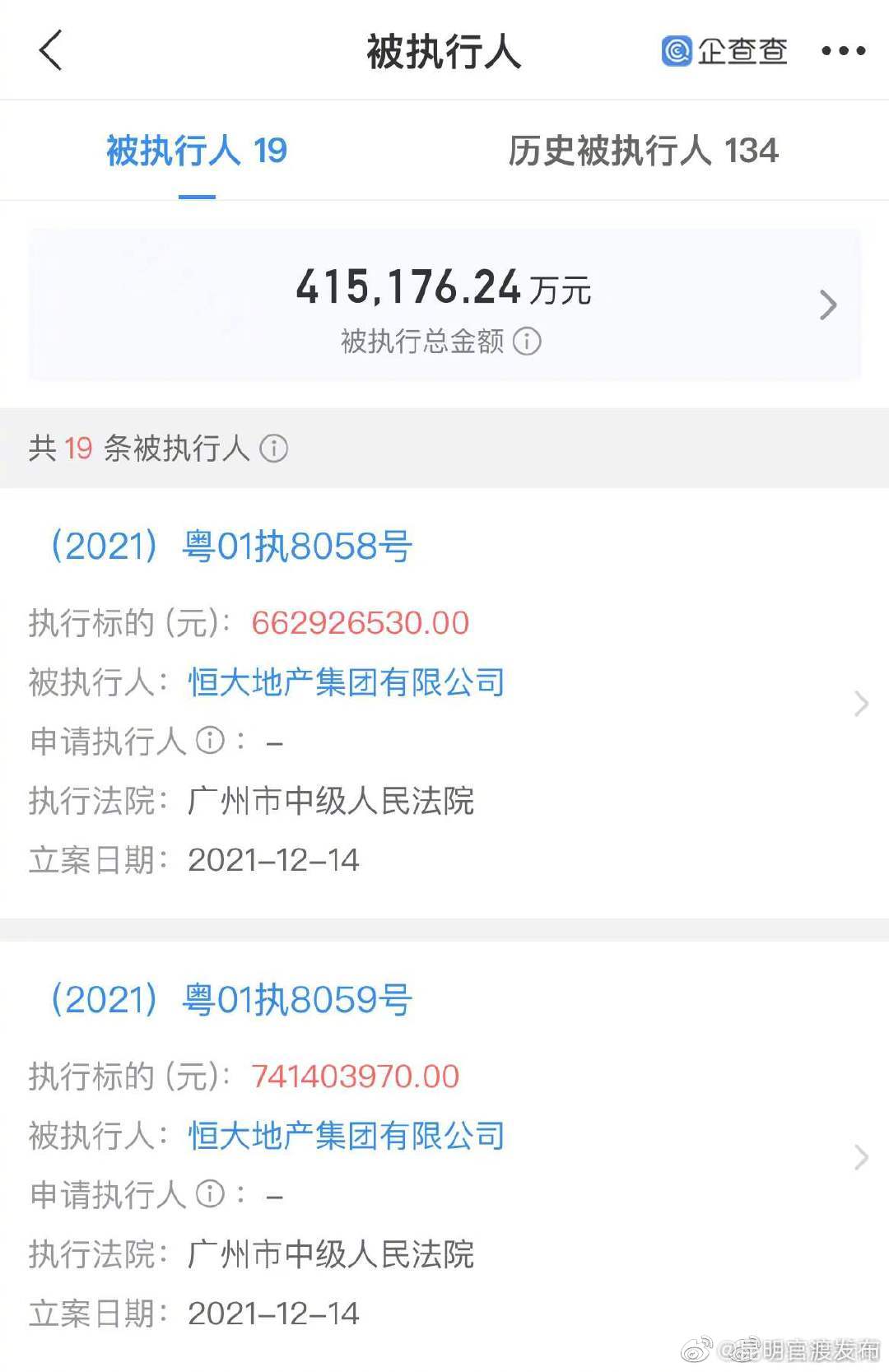This screenshot has width=889, height=1372.
Task: Select the 被执行人 19 tab
Action: click(195, 151)
